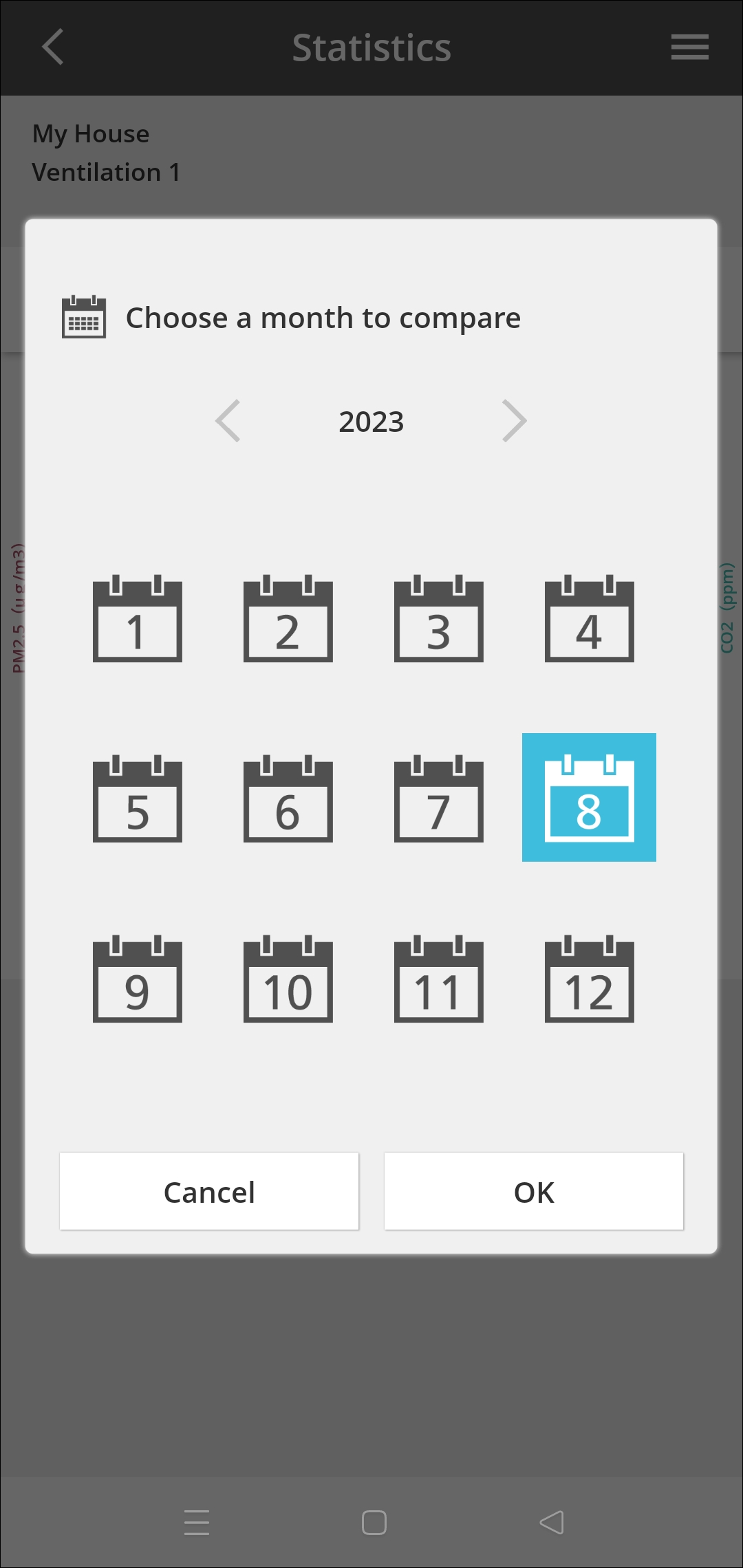Pick month 4 calendar icon
Screen dimensions: 743x1568
click(x=589, y=619)
